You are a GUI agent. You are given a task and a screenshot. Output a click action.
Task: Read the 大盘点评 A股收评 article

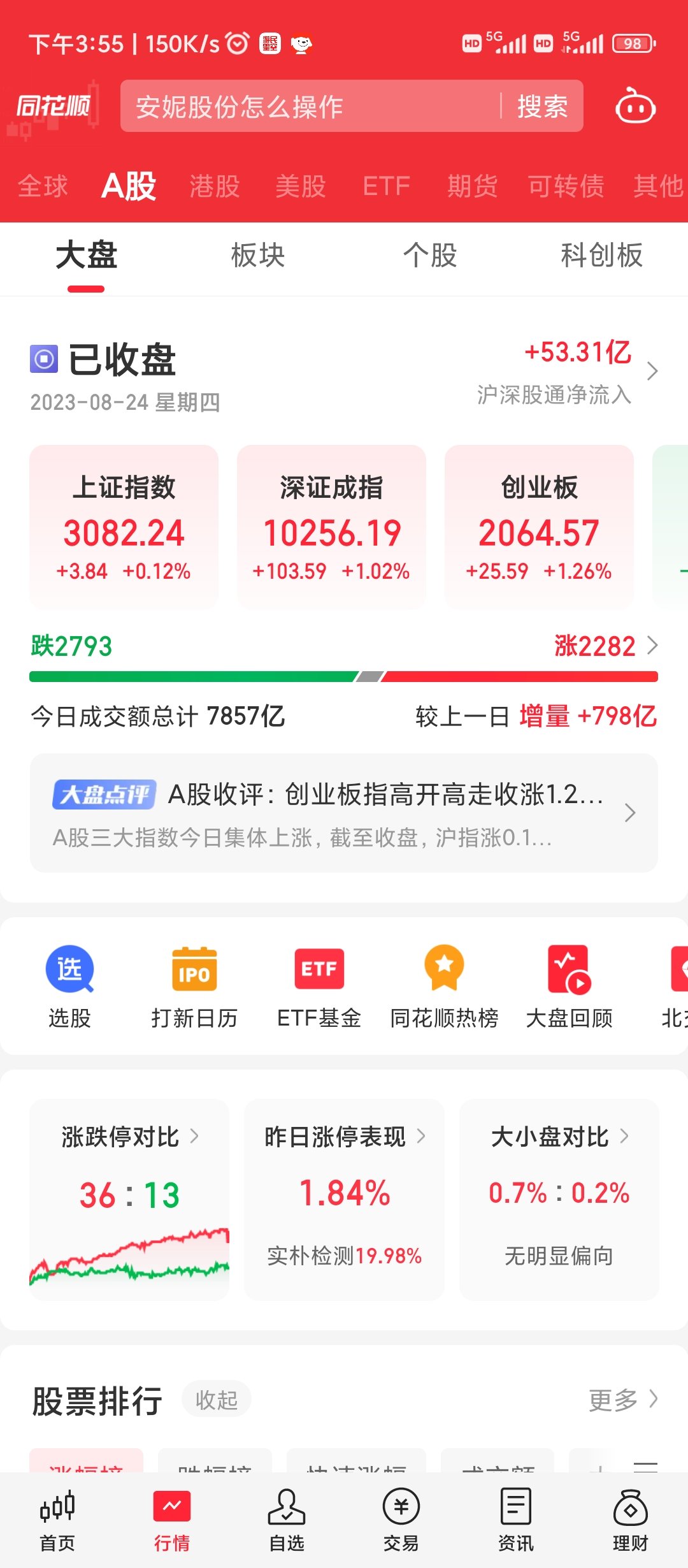[344, 813]
